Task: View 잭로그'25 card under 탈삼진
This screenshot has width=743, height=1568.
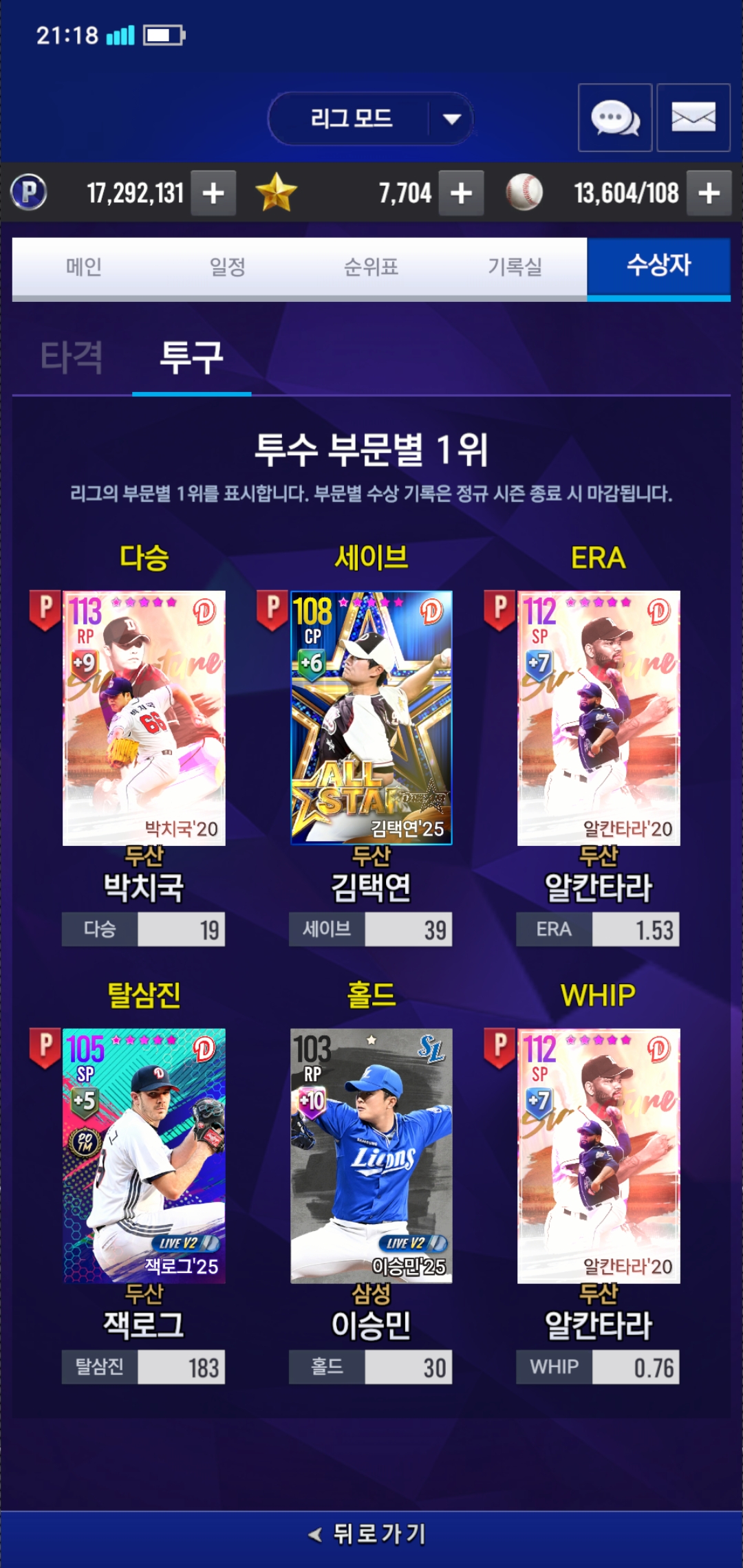Action: click(144, 1155)
